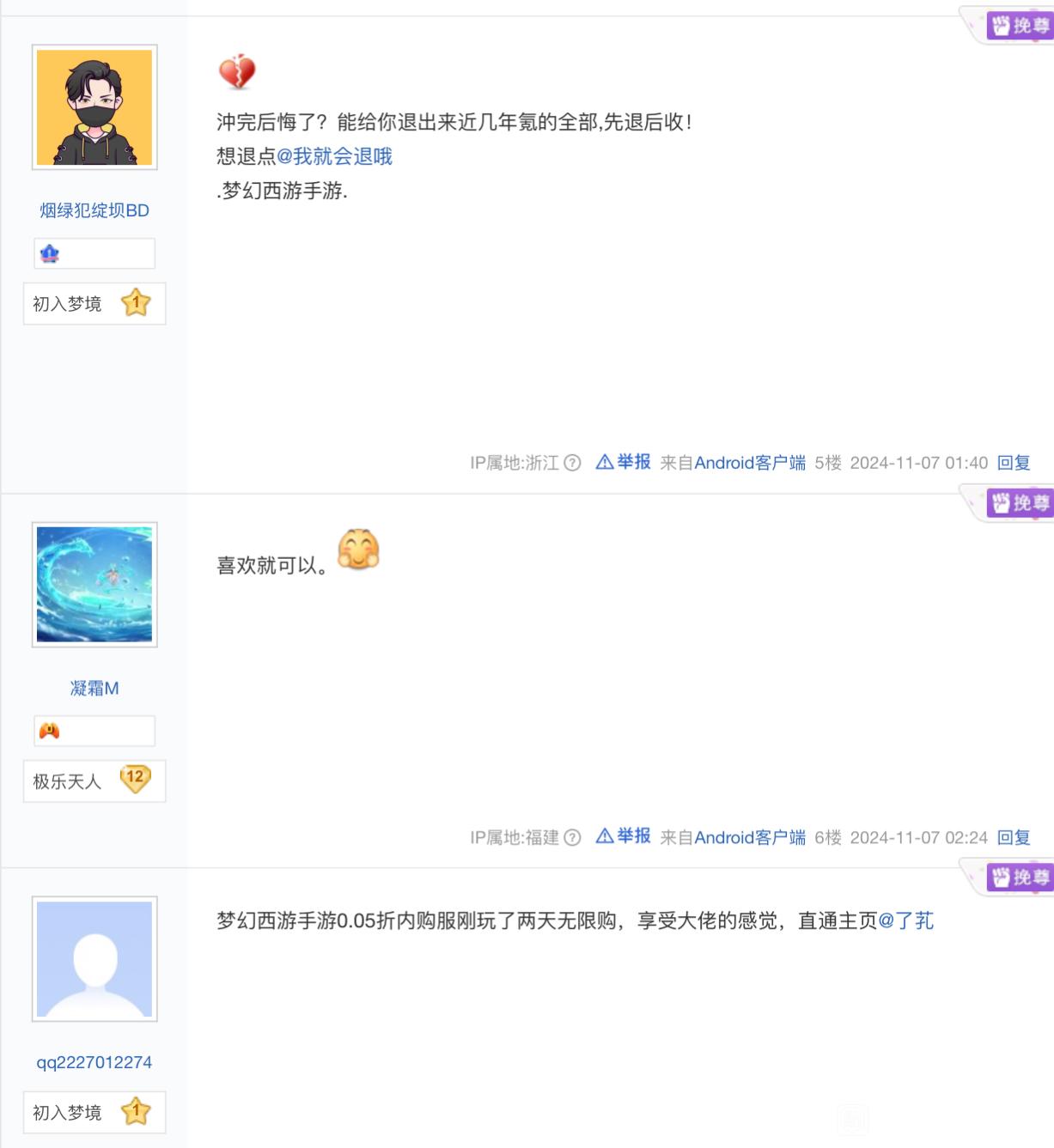Tap IP属地:浙江 help icon
The width and height of the screenshot is (1054, 1148).
pyautogui.click(x=573, y=463)
